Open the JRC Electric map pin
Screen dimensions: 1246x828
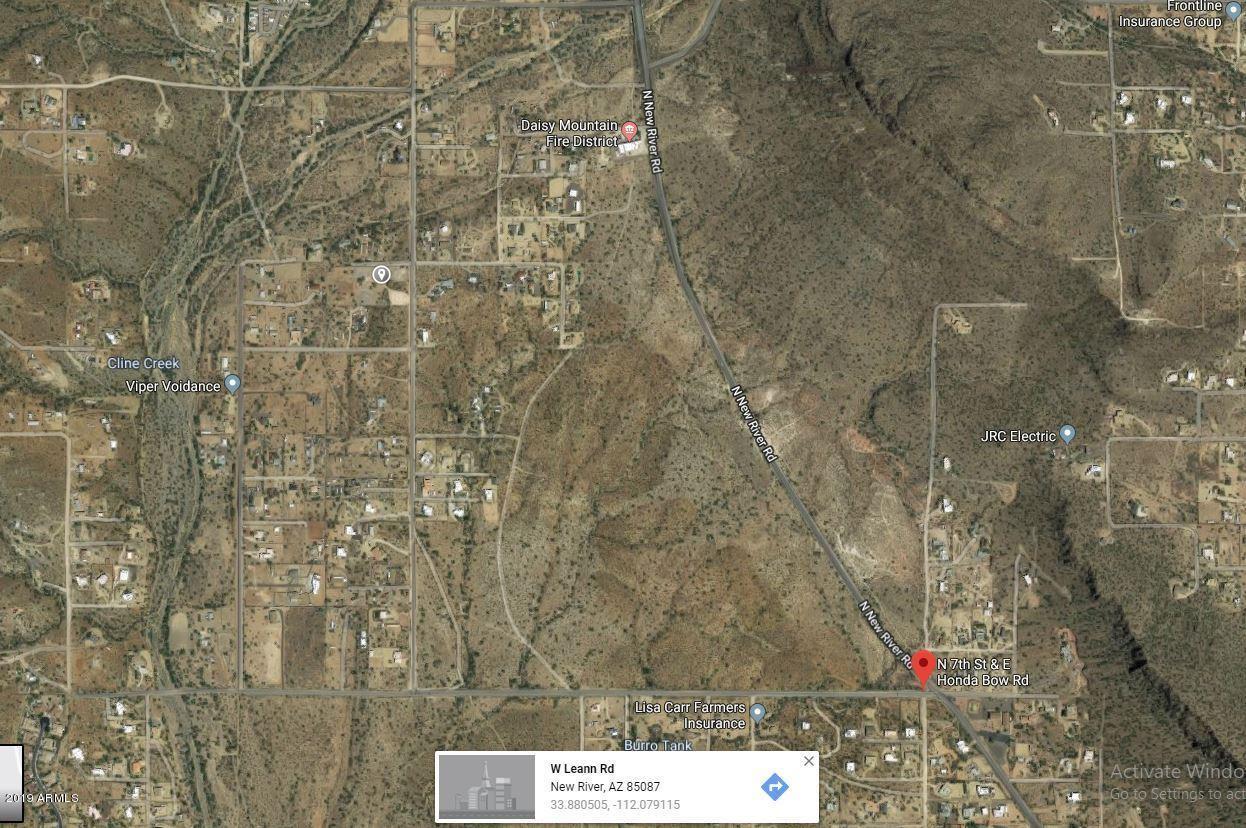tap(1067, 434)
